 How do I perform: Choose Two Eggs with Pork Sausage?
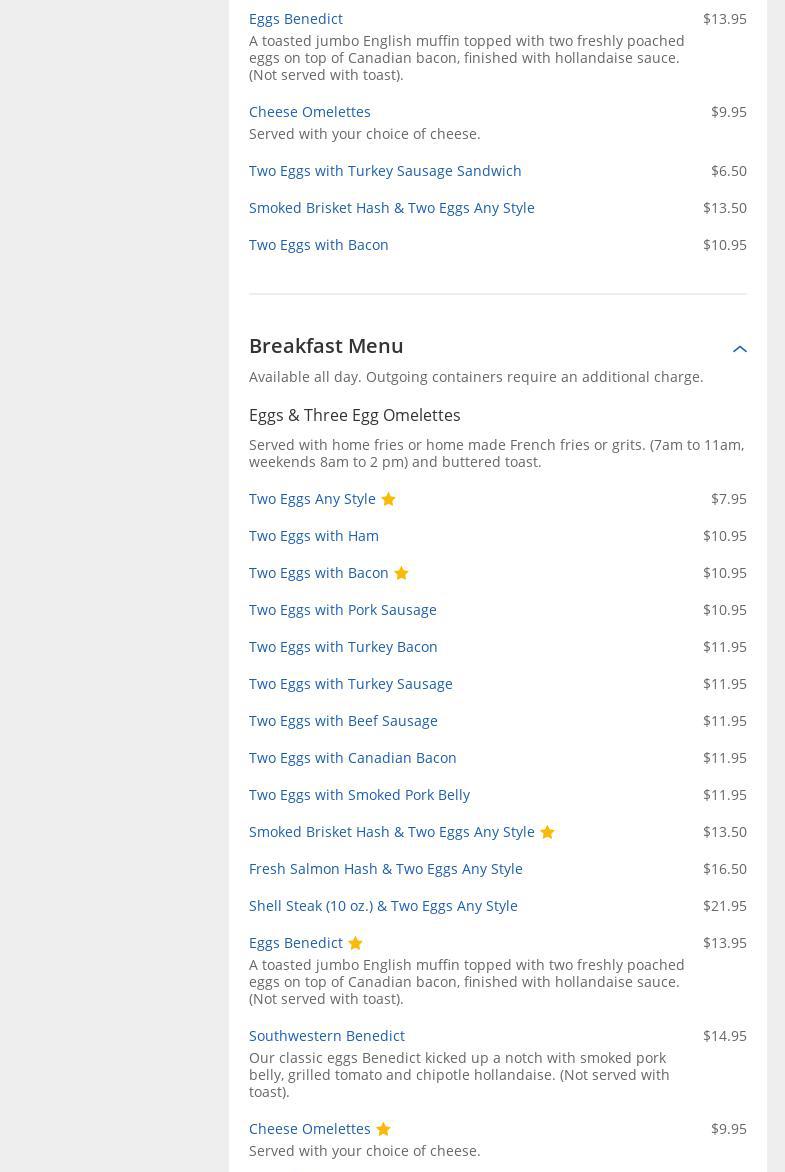pyautogui.click(x=342, y=610)
